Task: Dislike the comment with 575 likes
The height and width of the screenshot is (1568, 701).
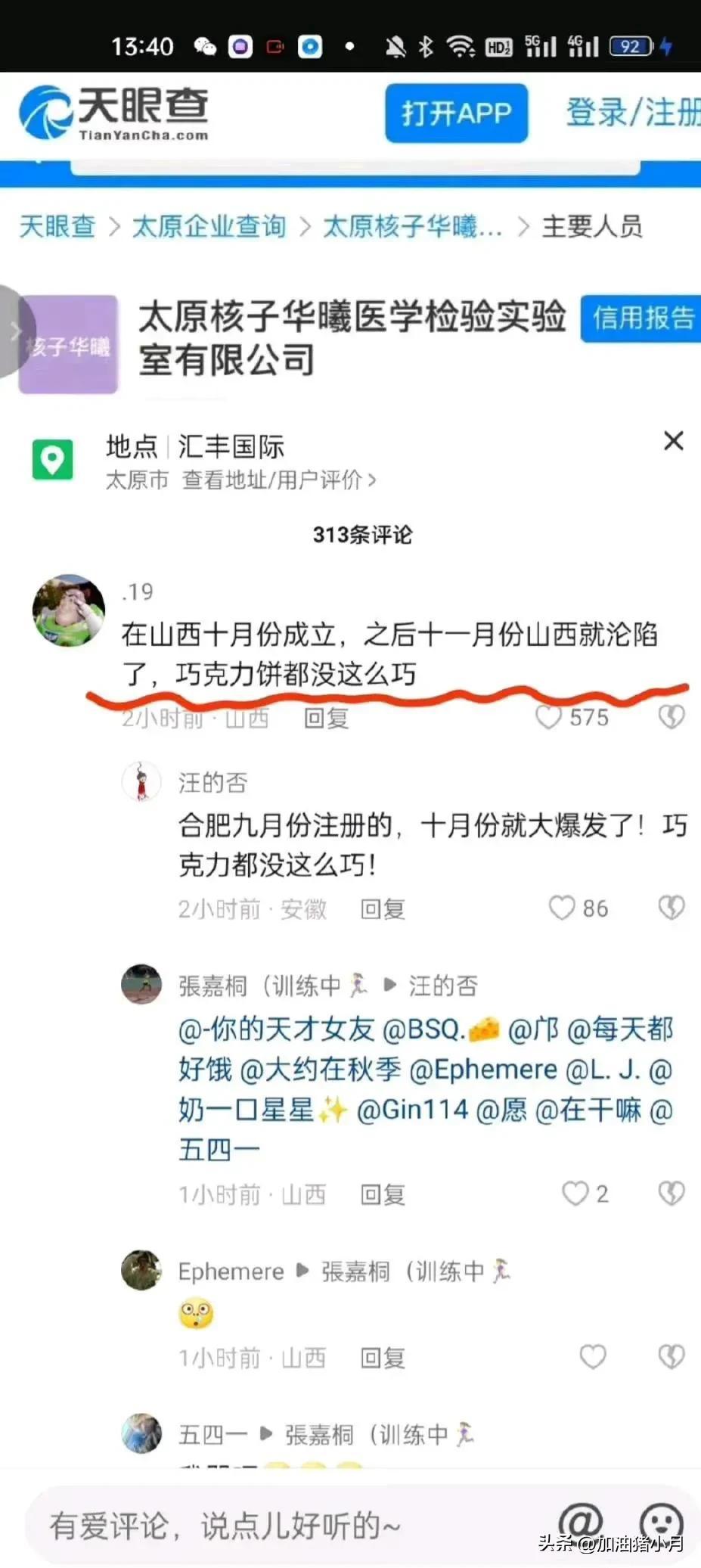Action: click(x=671, y=716)
